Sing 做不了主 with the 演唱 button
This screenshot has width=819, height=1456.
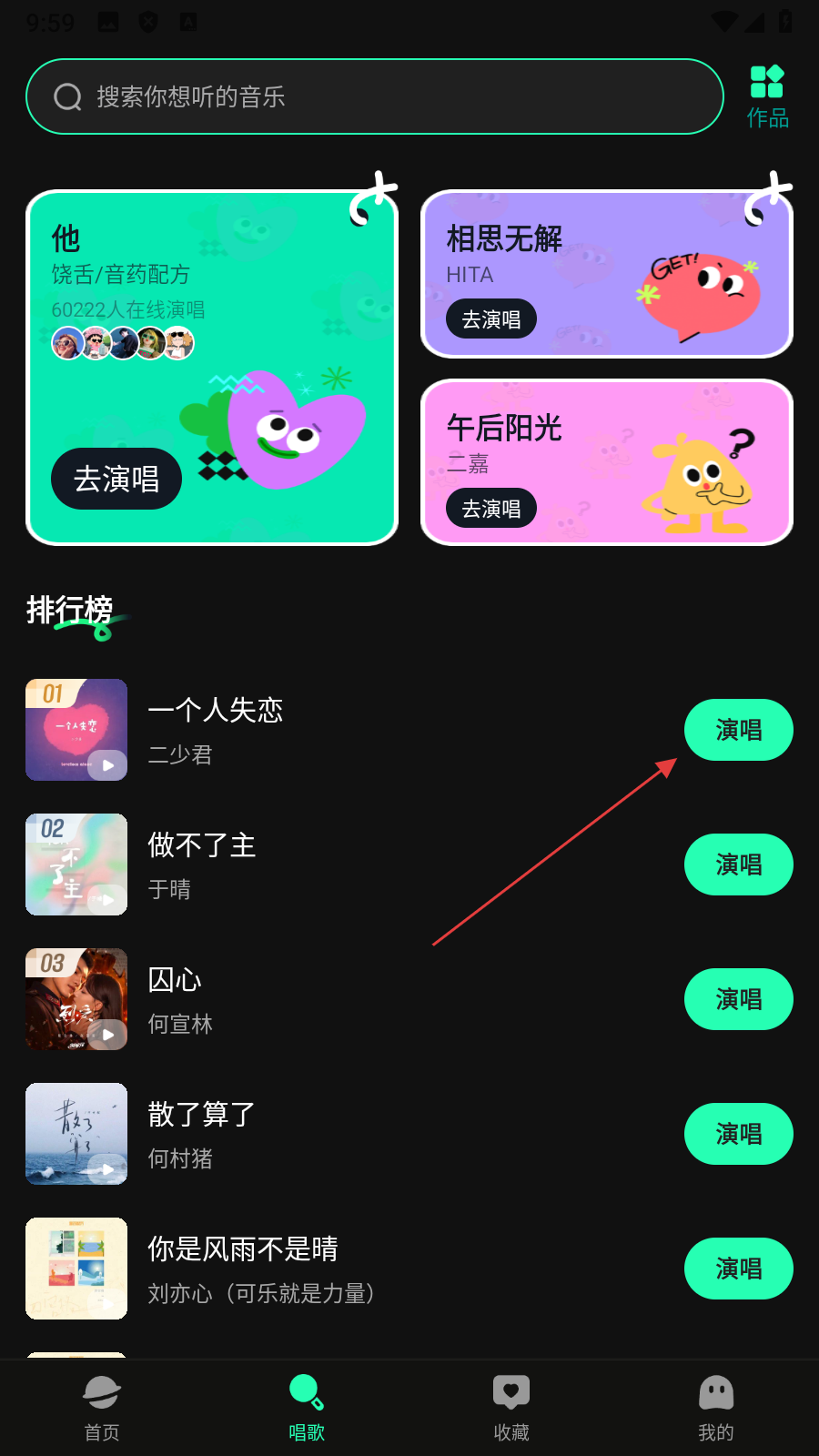tap(738, 864)
